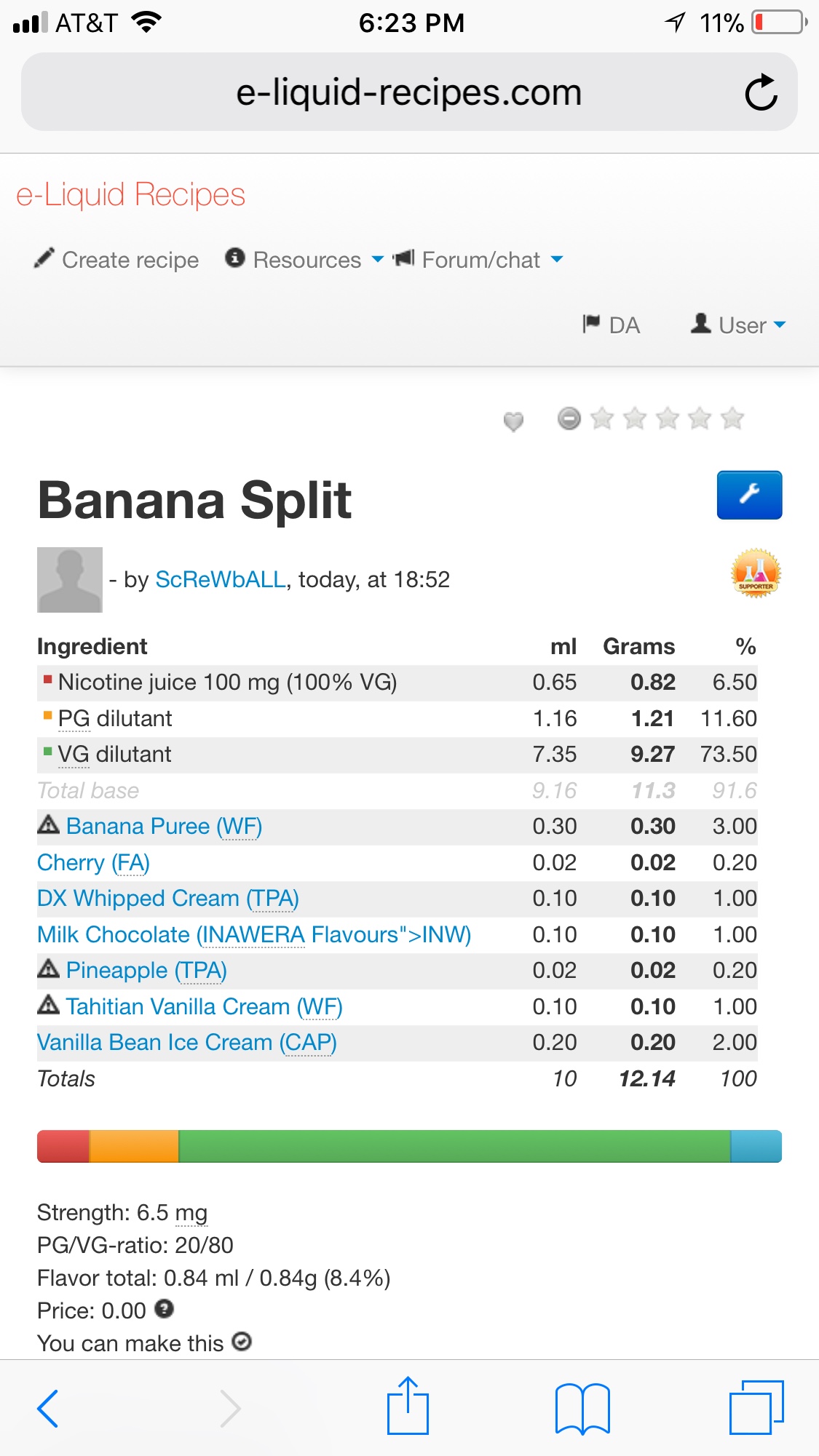Favorite this recipe with the heart

pyautogui.click(x=513, y=421)
